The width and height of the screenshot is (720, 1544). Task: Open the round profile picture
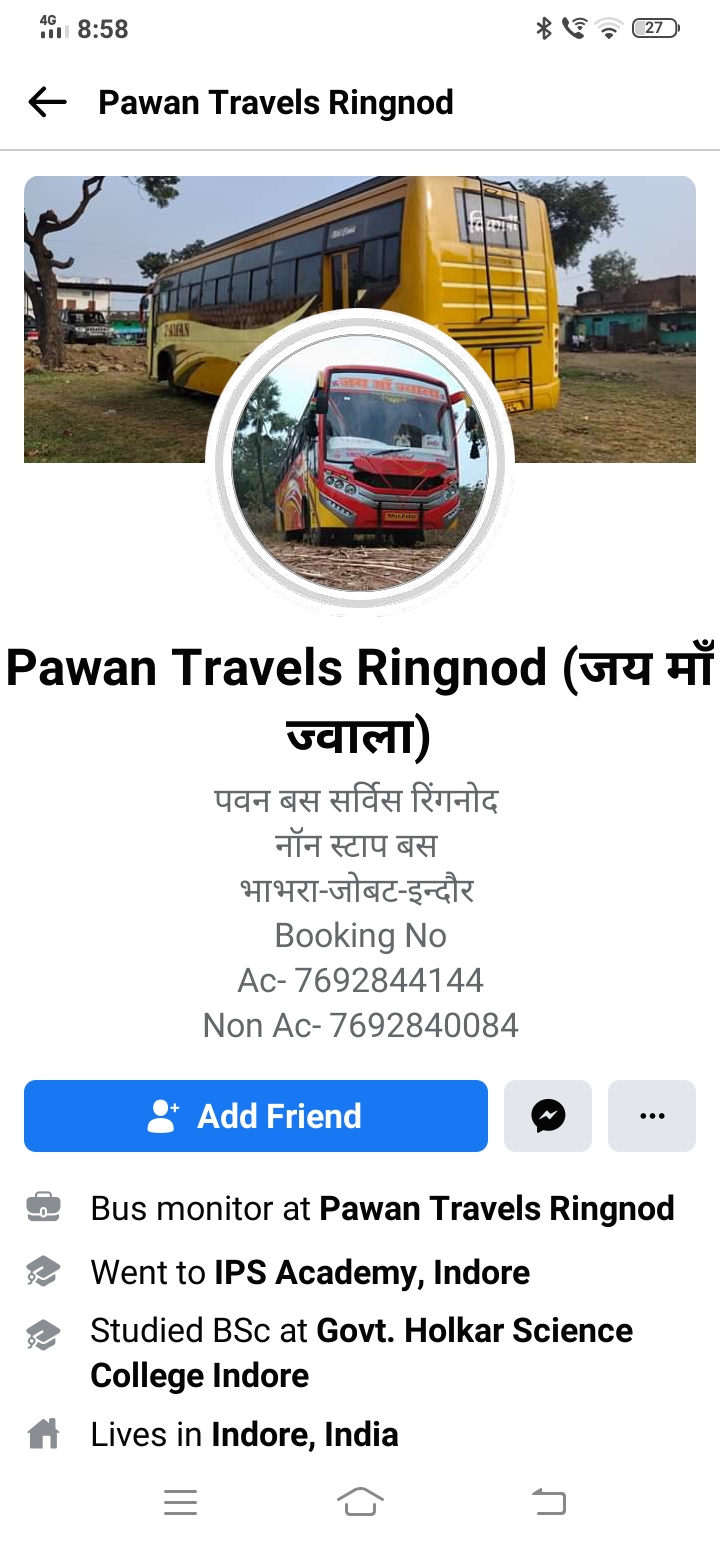pos(360,462)
